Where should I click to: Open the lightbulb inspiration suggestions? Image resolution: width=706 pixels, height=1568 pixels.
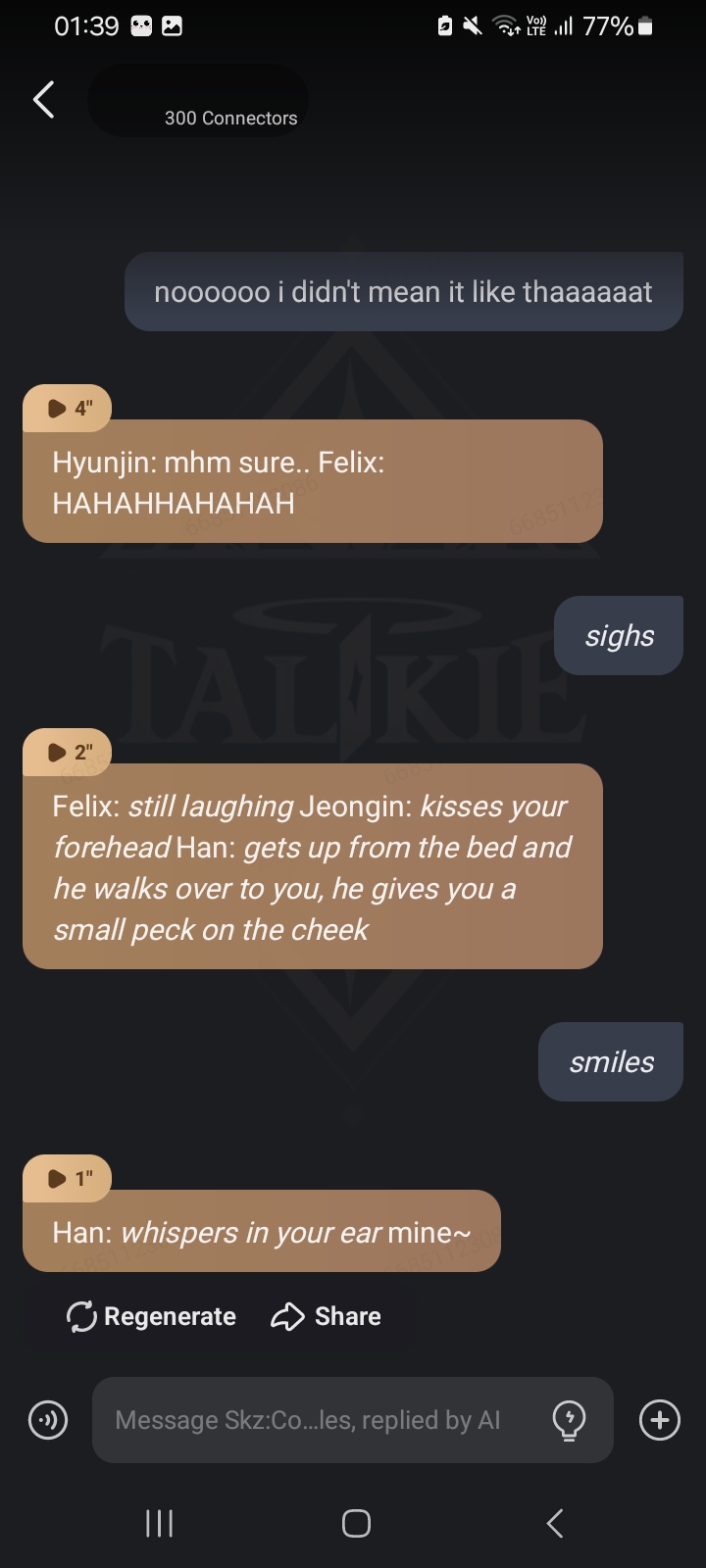(x=570, y=1420)
